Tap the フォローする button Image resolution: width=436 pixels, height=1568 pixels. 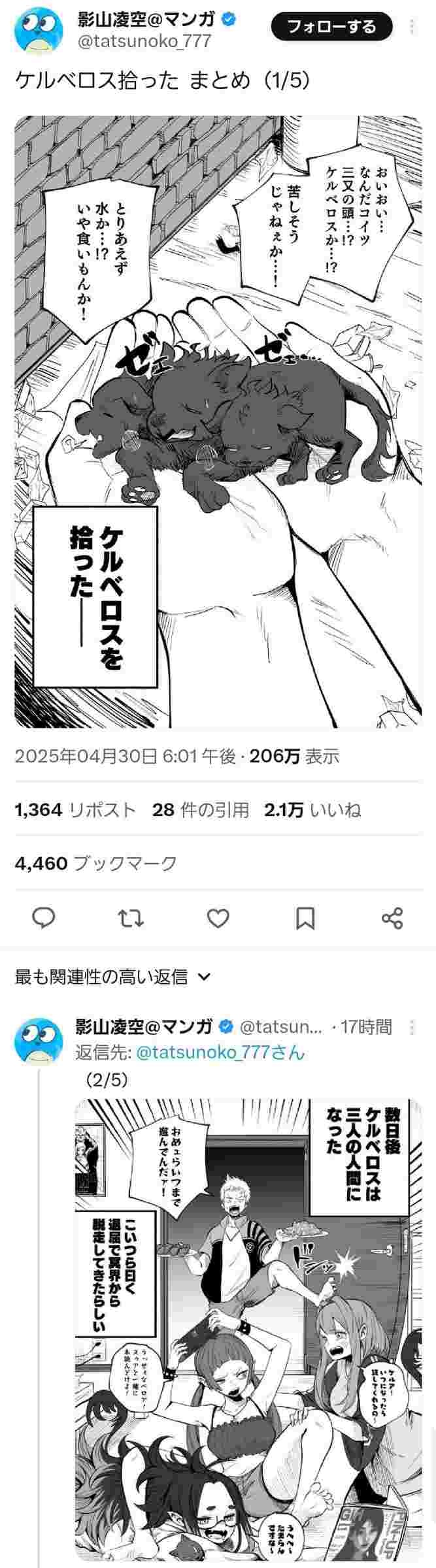pyautogui.click(x=331, y=27)
